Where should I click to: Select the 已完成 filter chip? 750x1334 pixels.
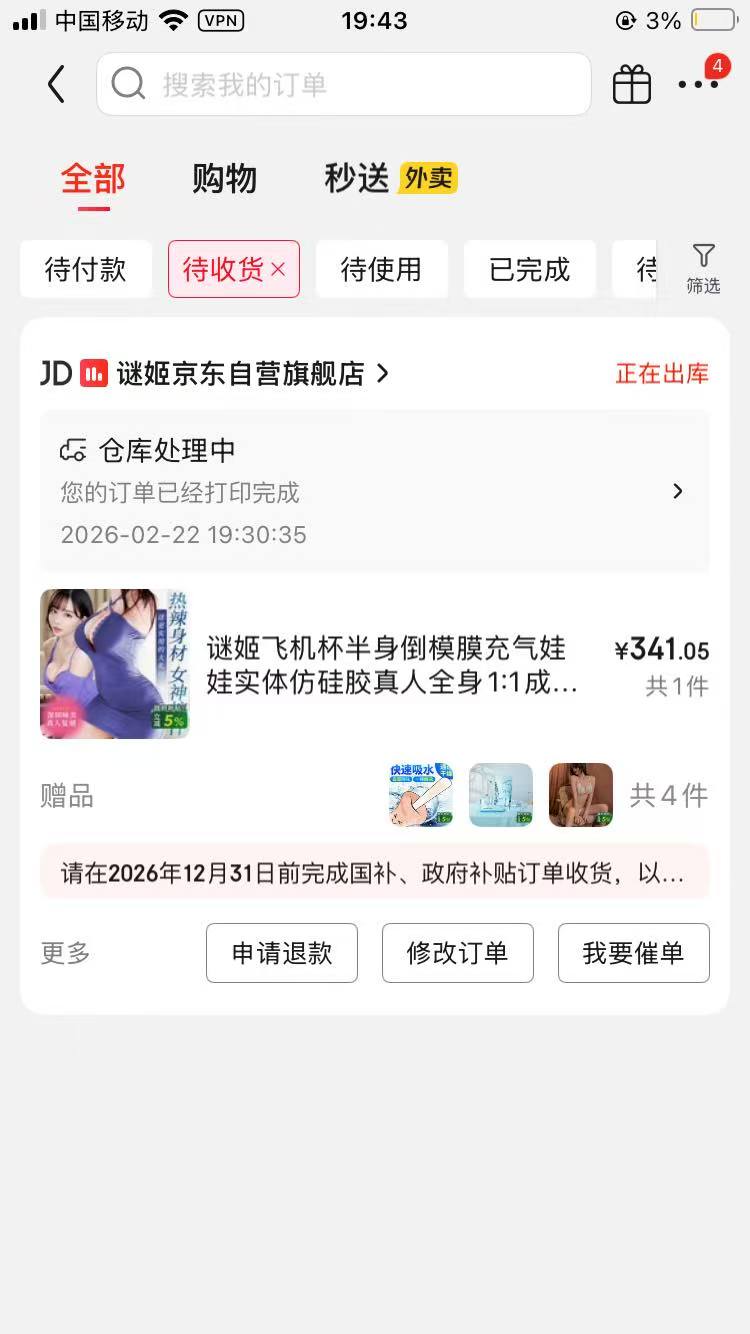point(529,269)
